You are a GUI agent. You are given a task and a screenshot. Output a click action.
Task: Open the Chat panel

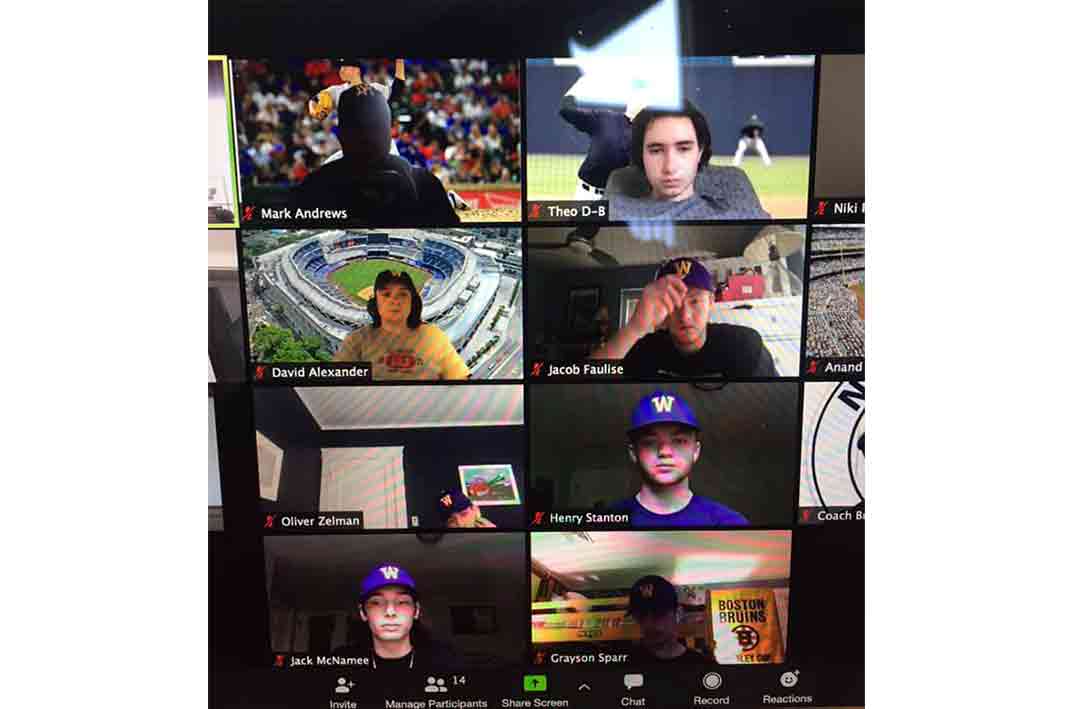633,686
